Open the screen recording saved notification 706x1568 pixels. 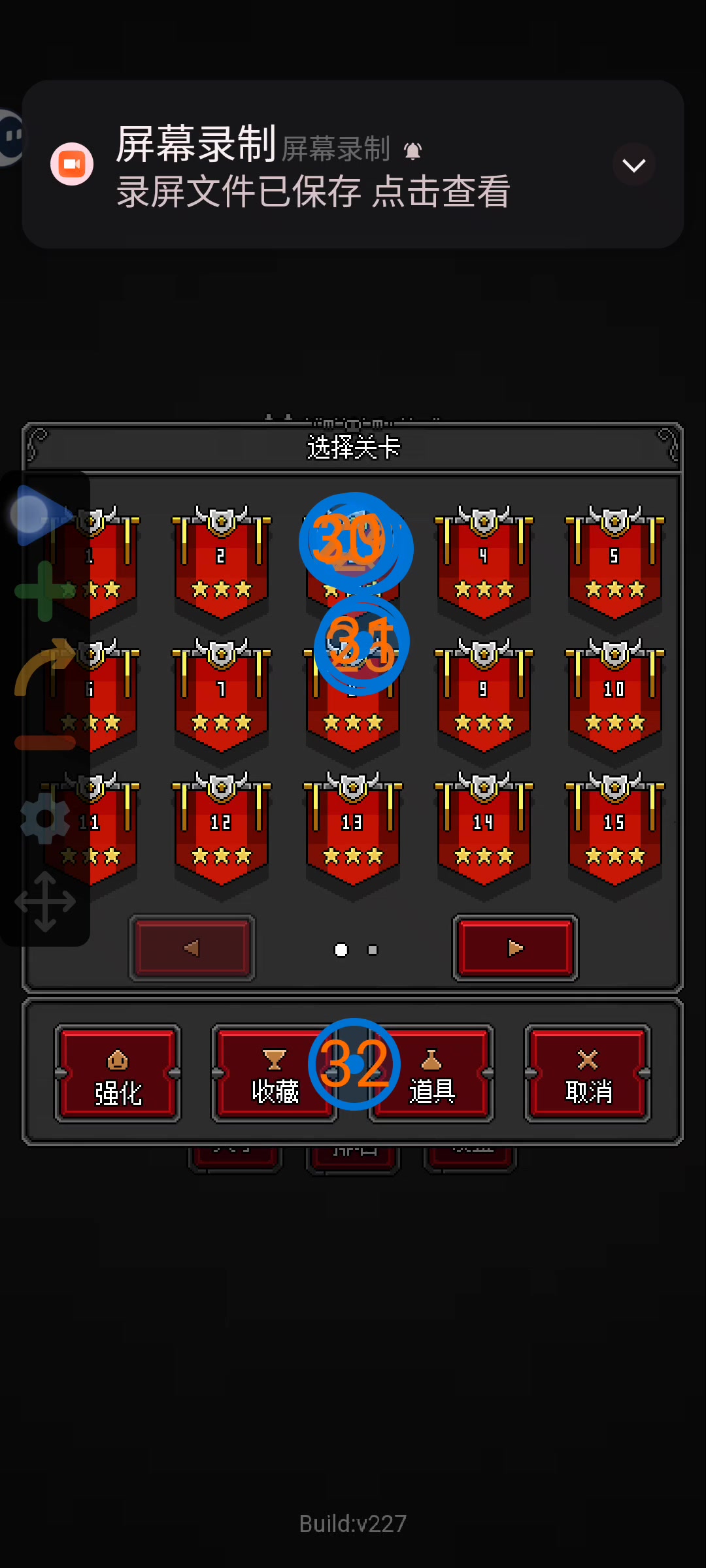click(353, 164)
